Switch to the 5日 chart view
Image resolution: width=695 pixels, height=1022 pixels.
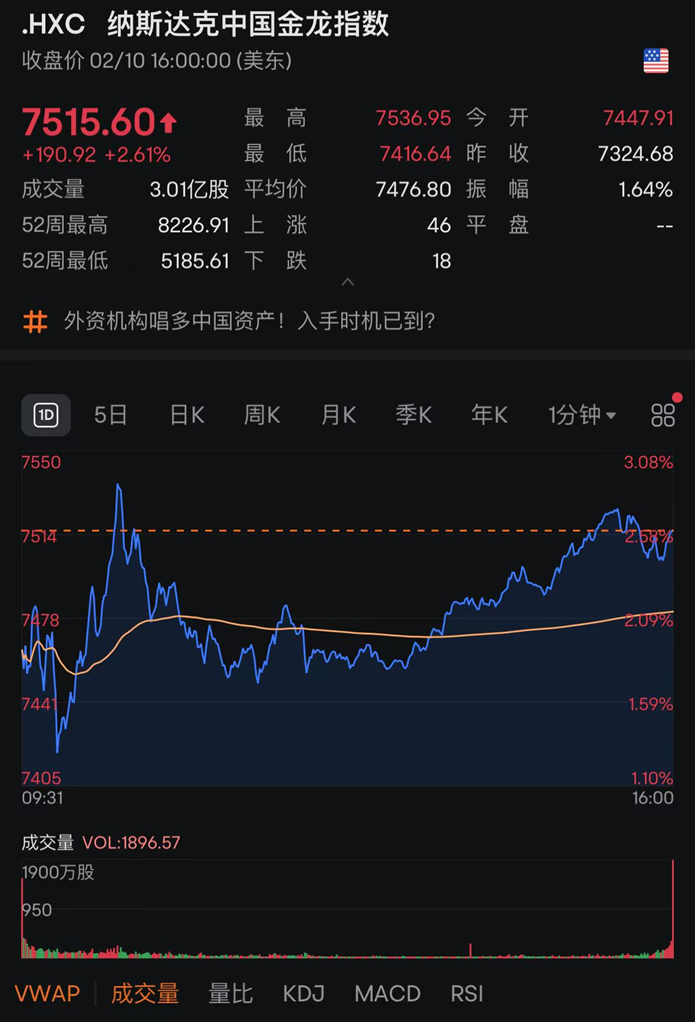point(111,415)
